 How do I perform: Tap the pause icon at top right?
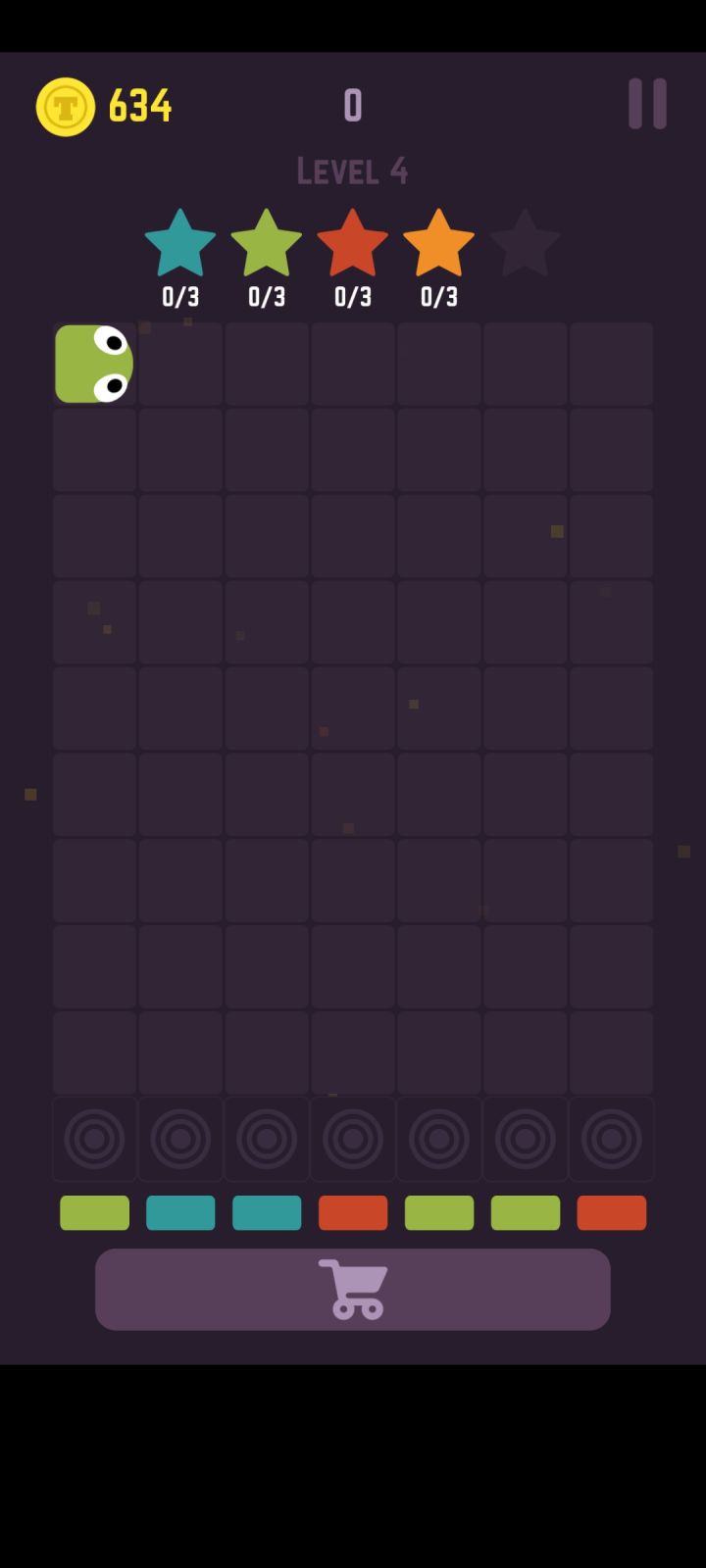pyautogui.click(x=647, y=105)
